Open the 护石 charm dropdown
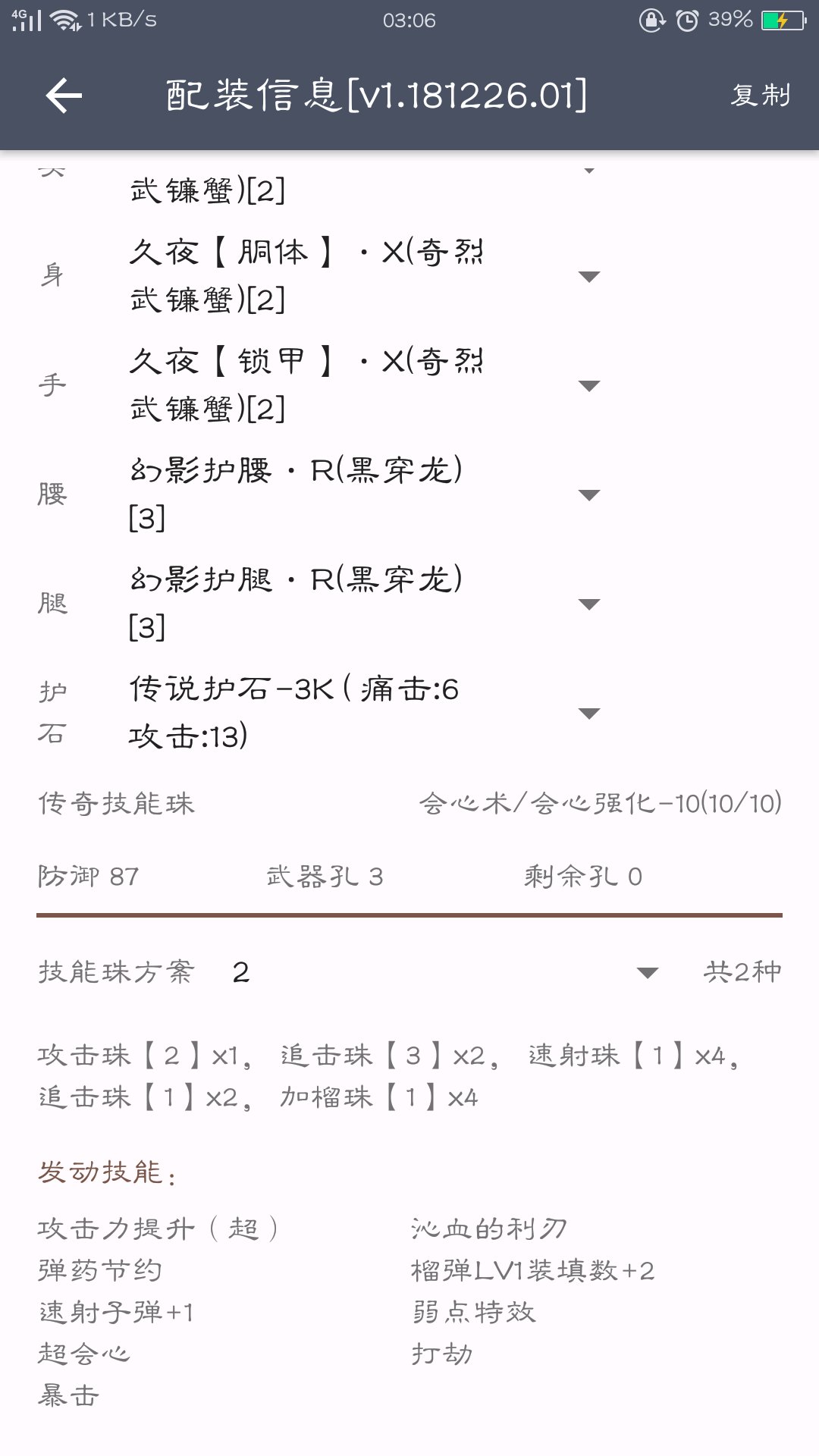The width and height of the screenshot is (819, 1456). (x=588, y=713)
